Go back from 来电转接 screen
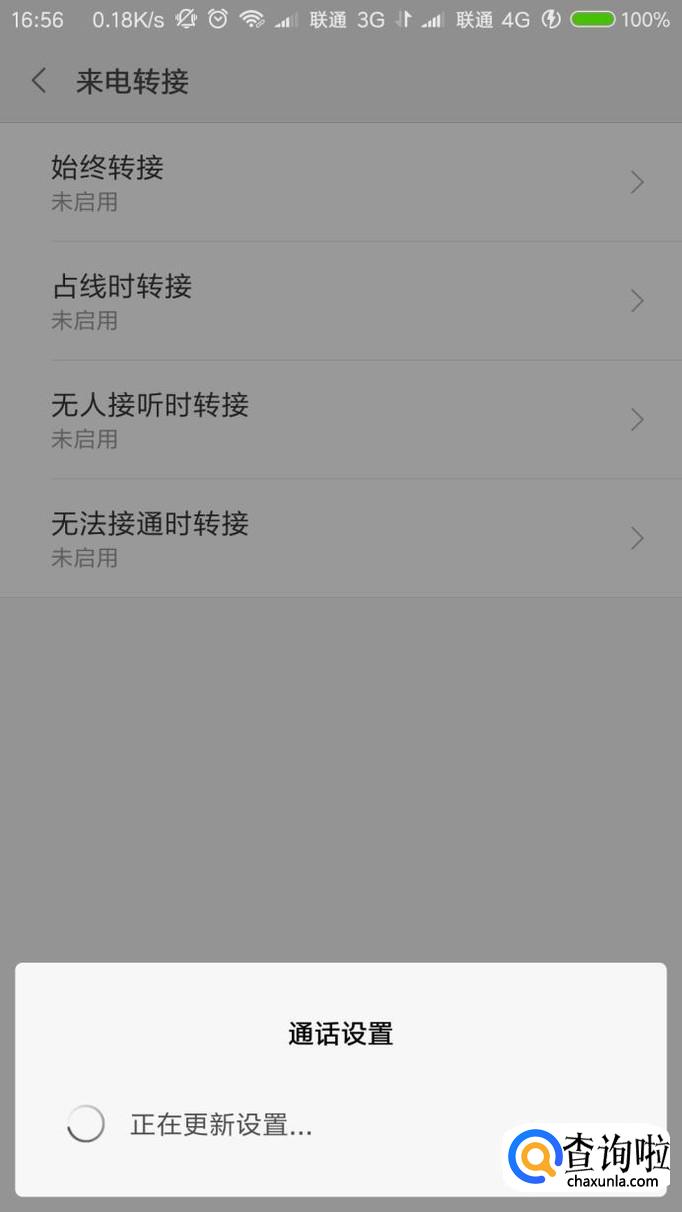Screen dimensions: 682x1212 [x=39, y=81]
